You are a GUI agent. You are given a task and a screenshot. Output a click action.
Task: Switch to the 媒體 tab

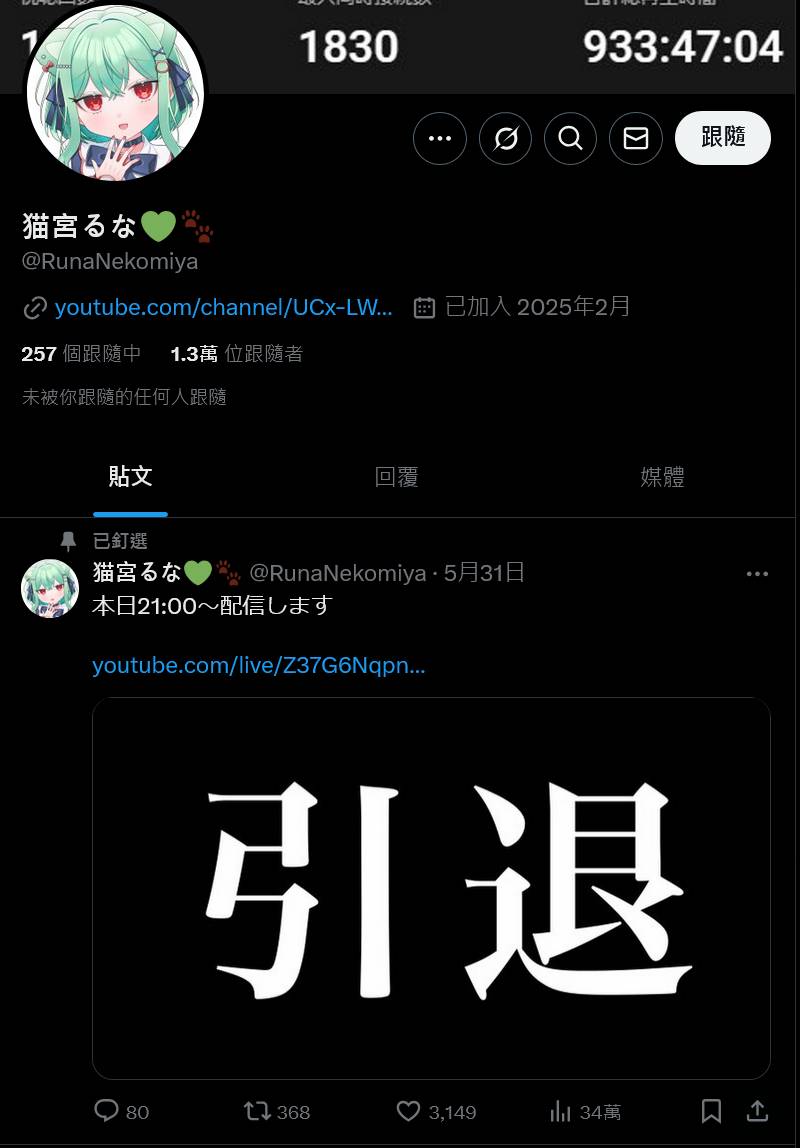[x=662, y=477]
